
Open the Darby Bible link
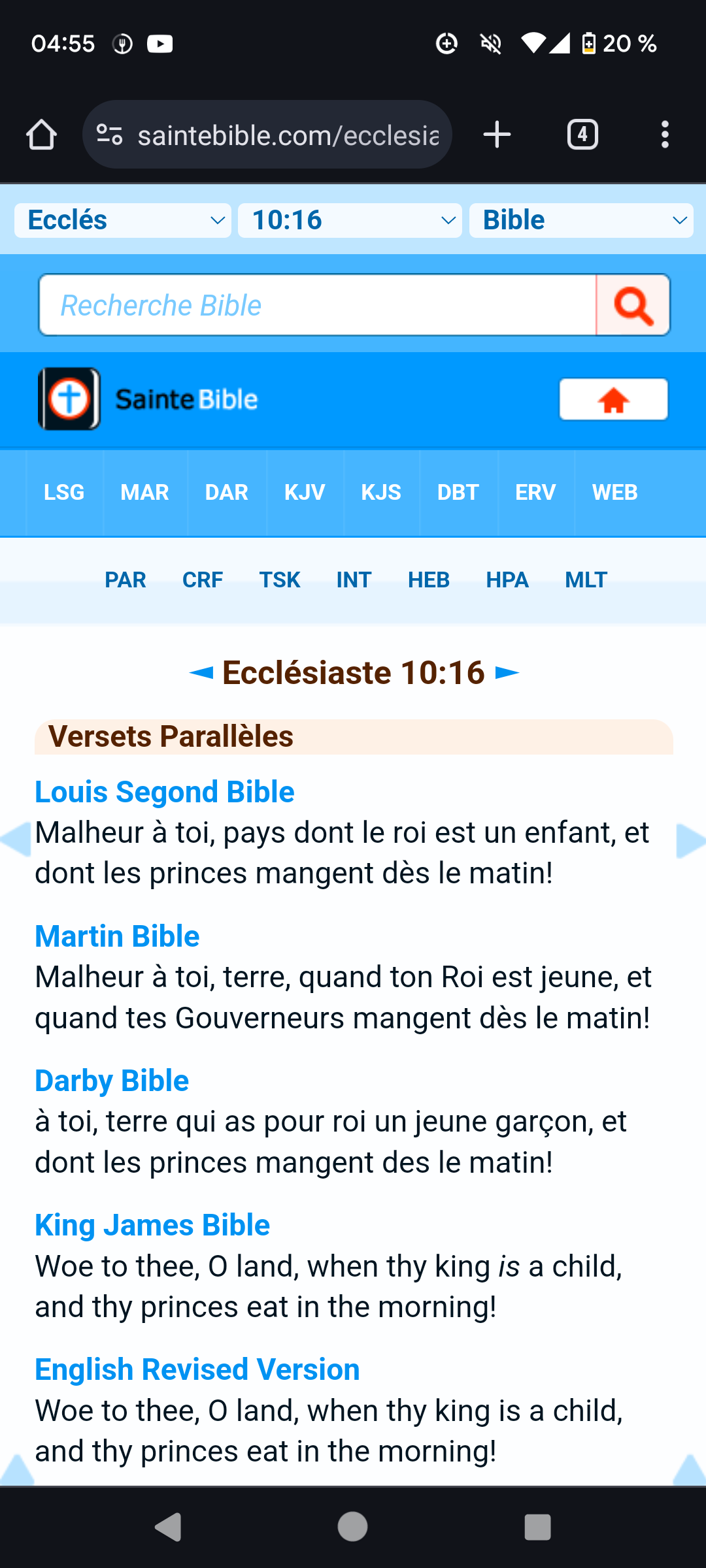pos(112,1081)
